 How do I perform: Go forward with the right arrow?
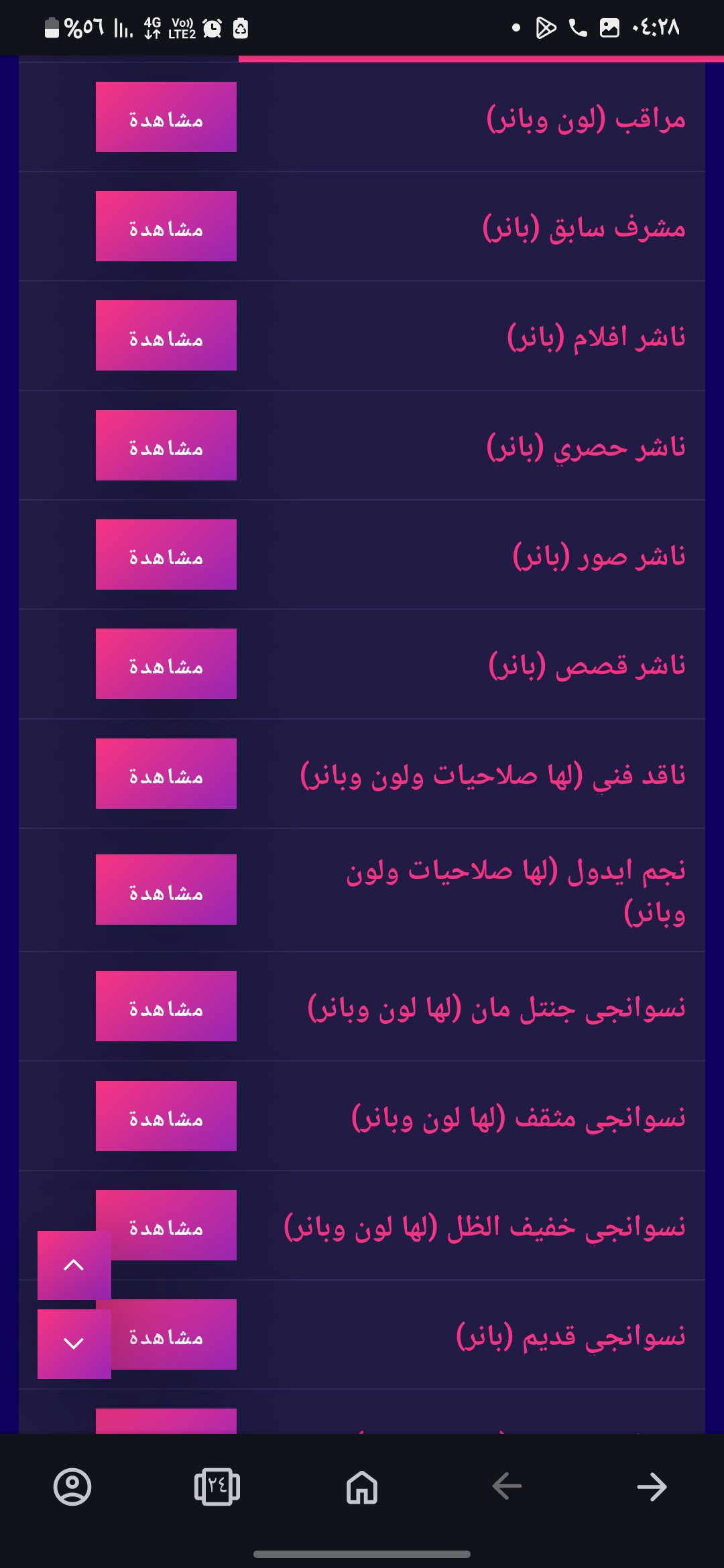pos(652,1487)
